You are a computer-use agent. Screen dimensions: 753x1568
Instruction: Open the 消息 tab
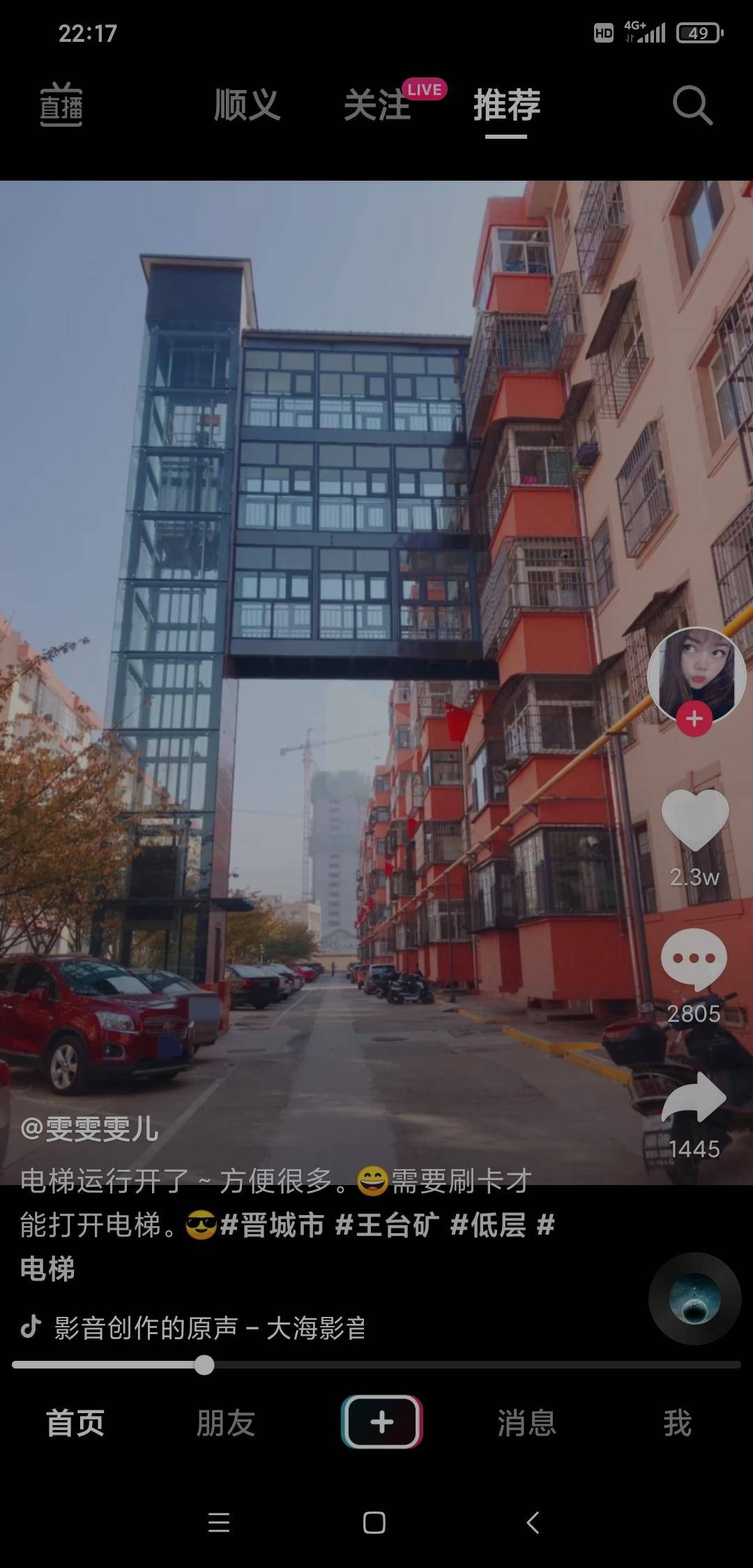click(x=527, y=1424)
